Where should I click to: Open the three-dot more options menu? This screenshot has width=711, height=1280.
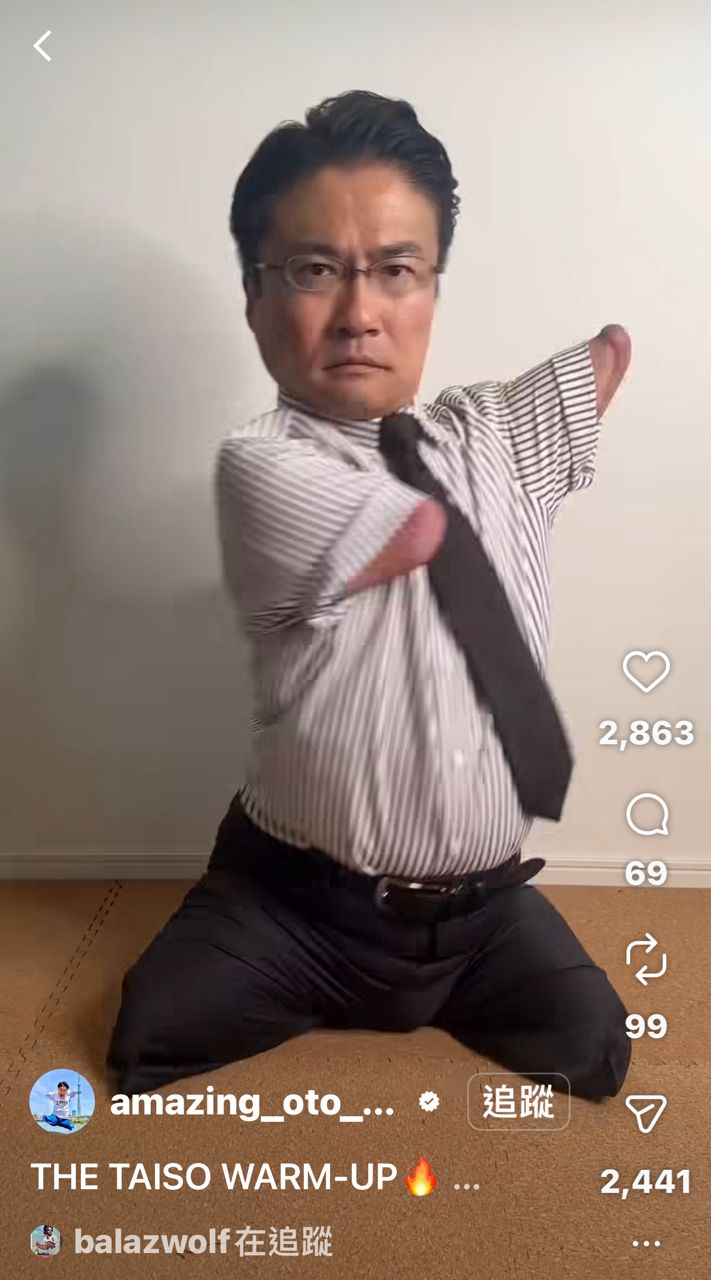tap(646, 1244)
